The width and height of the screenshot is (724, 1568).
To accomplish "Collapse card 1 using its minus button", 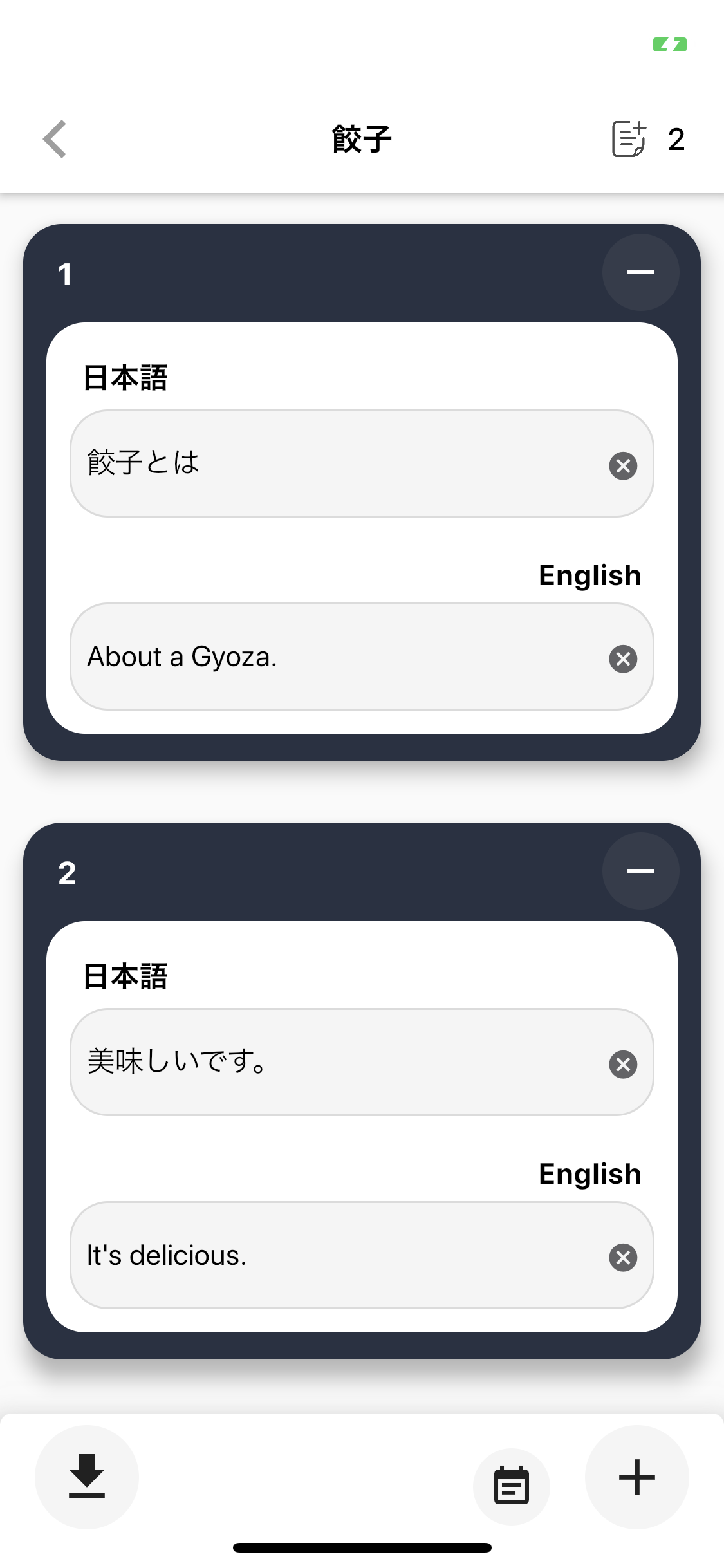I will (x=640, y=272).
